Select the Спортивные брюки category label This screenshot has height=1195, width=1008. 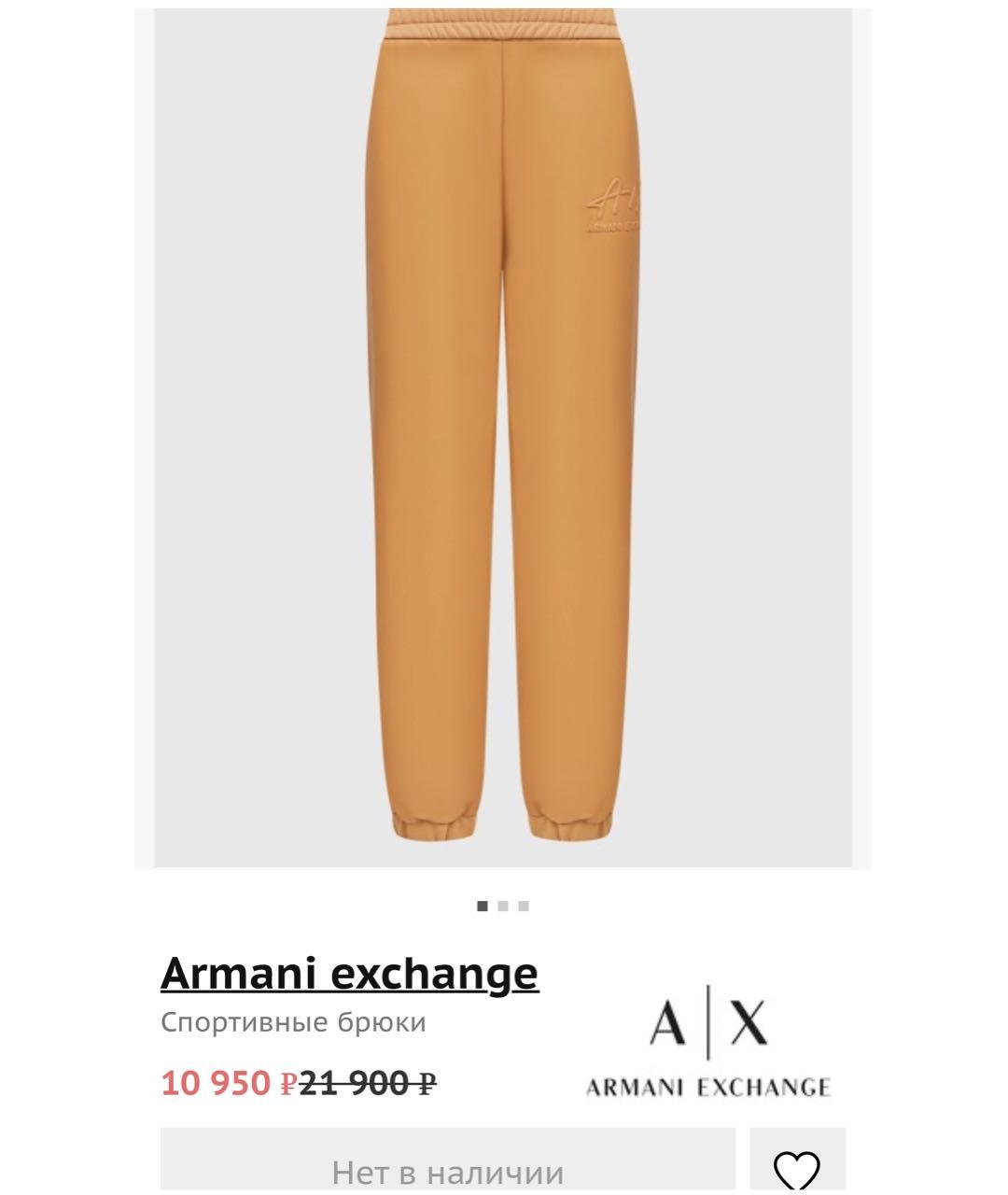tap(292, 1021)
